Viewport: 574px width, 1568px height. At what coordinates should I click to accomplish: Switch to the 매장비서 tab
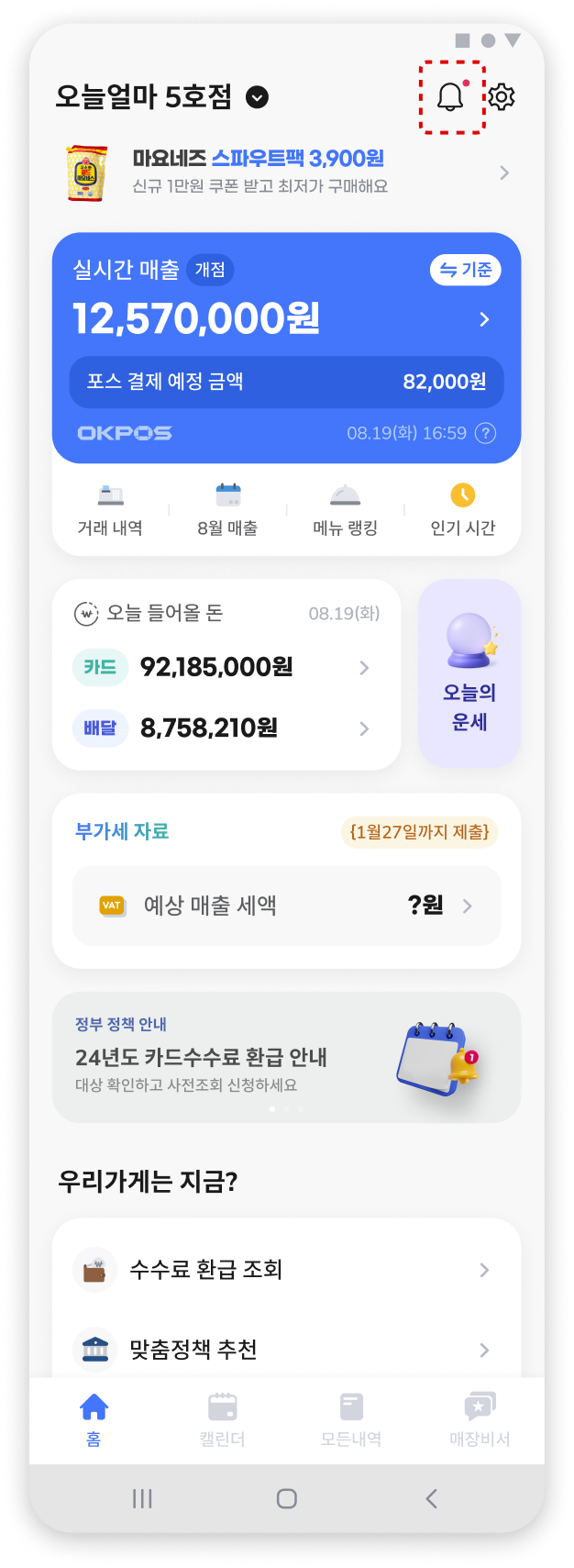pyautogui.click(x=479, y=1419)
